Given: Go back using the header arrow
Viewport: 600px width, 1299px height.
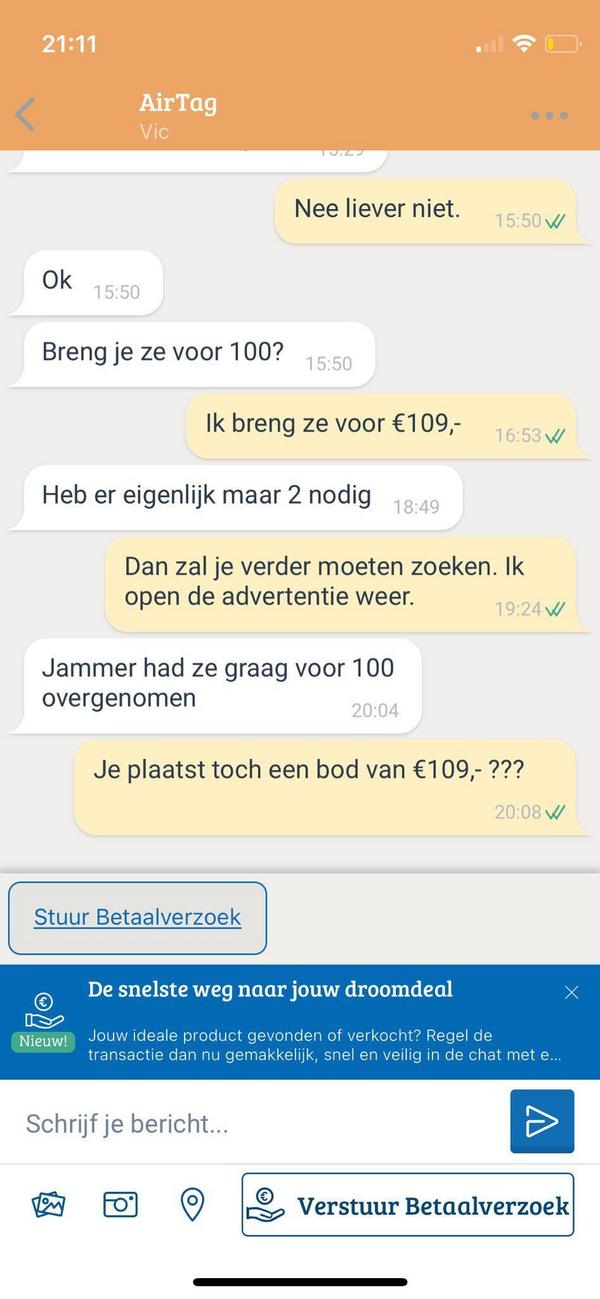Looking at the screenshot, I should (26, 115).
